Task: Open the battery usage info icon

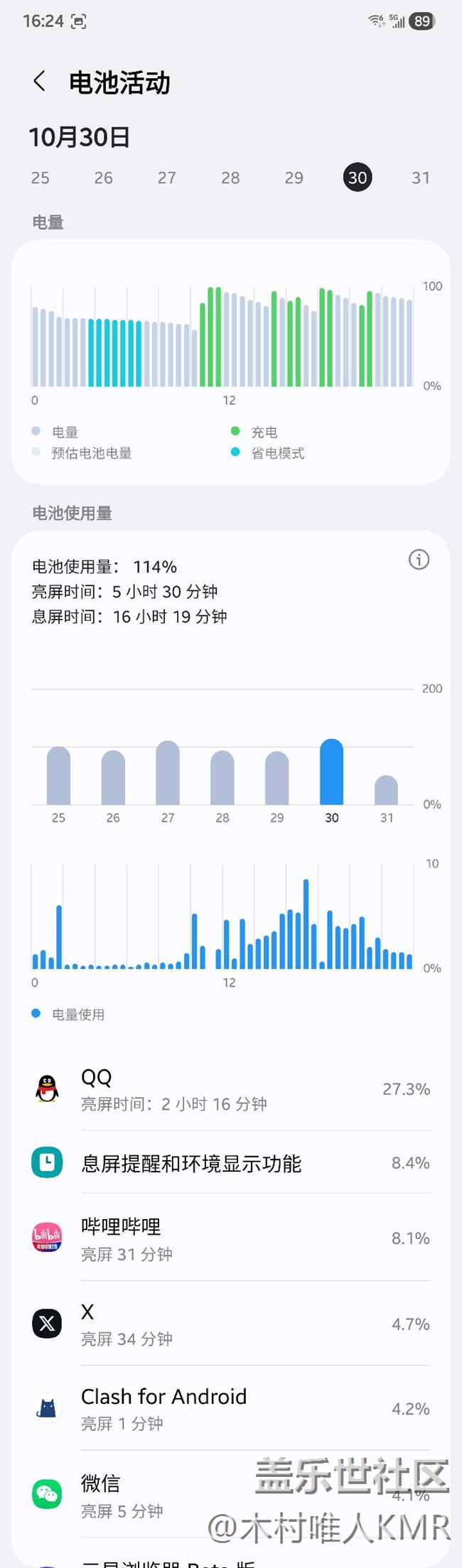Action: coord(419,560)
